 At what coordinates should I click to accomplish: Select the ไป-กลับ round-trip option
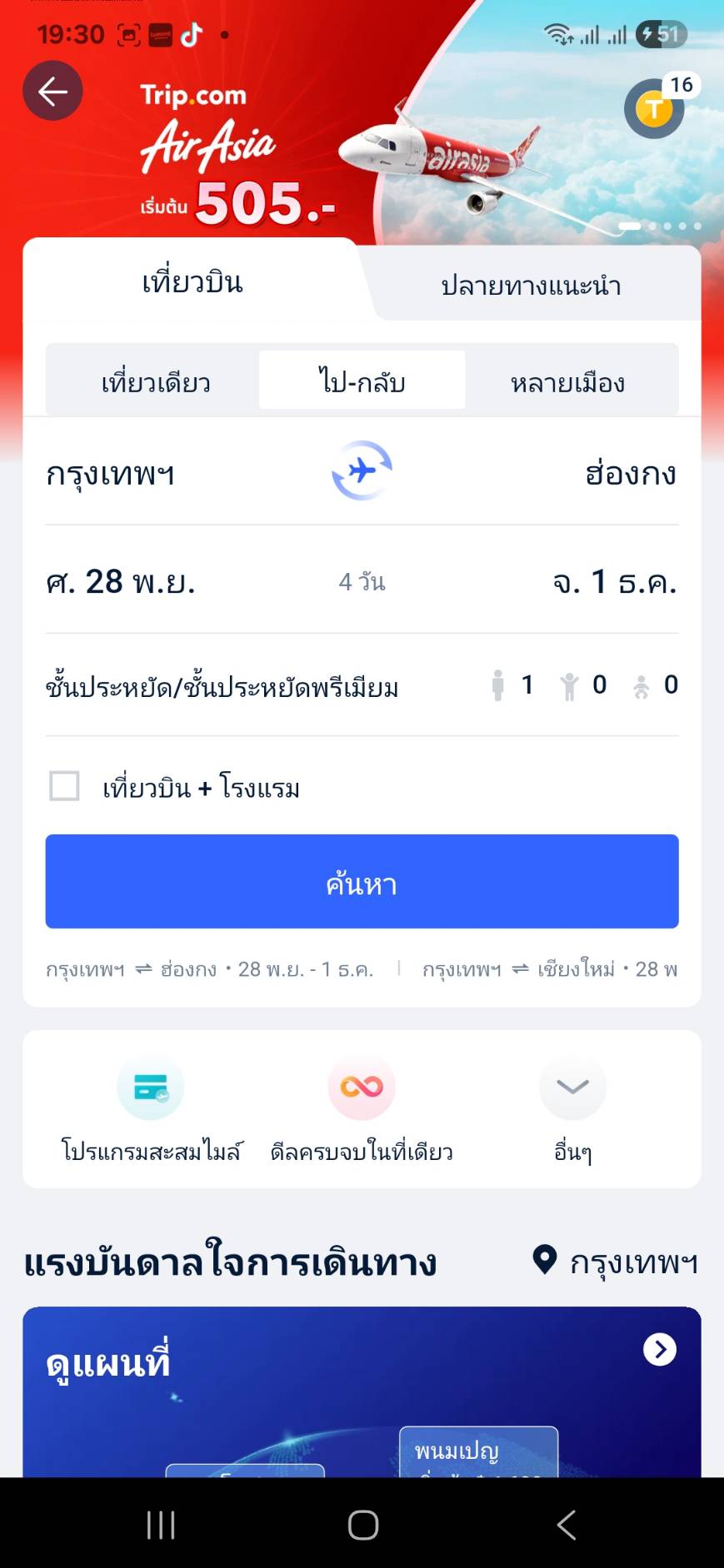point(362,381)
